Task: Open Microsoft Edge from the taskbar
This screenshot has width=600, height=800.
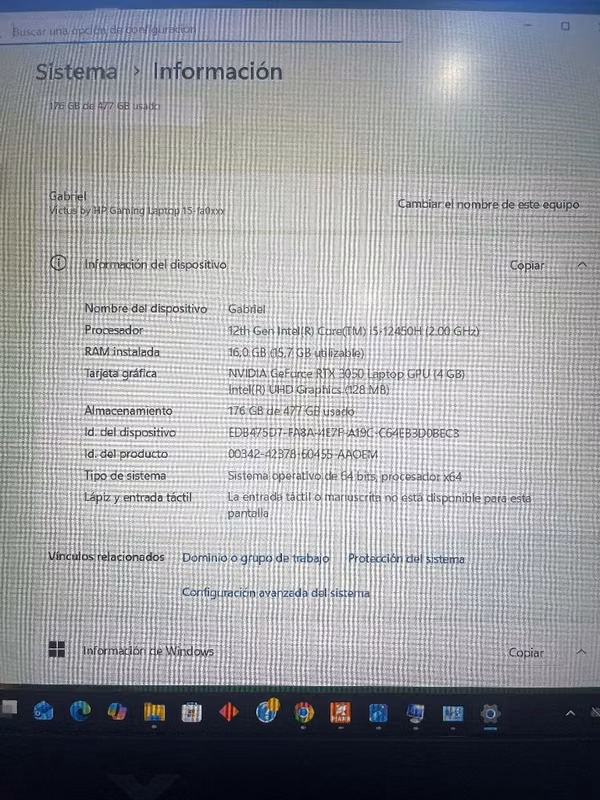Action: [80, 711]
